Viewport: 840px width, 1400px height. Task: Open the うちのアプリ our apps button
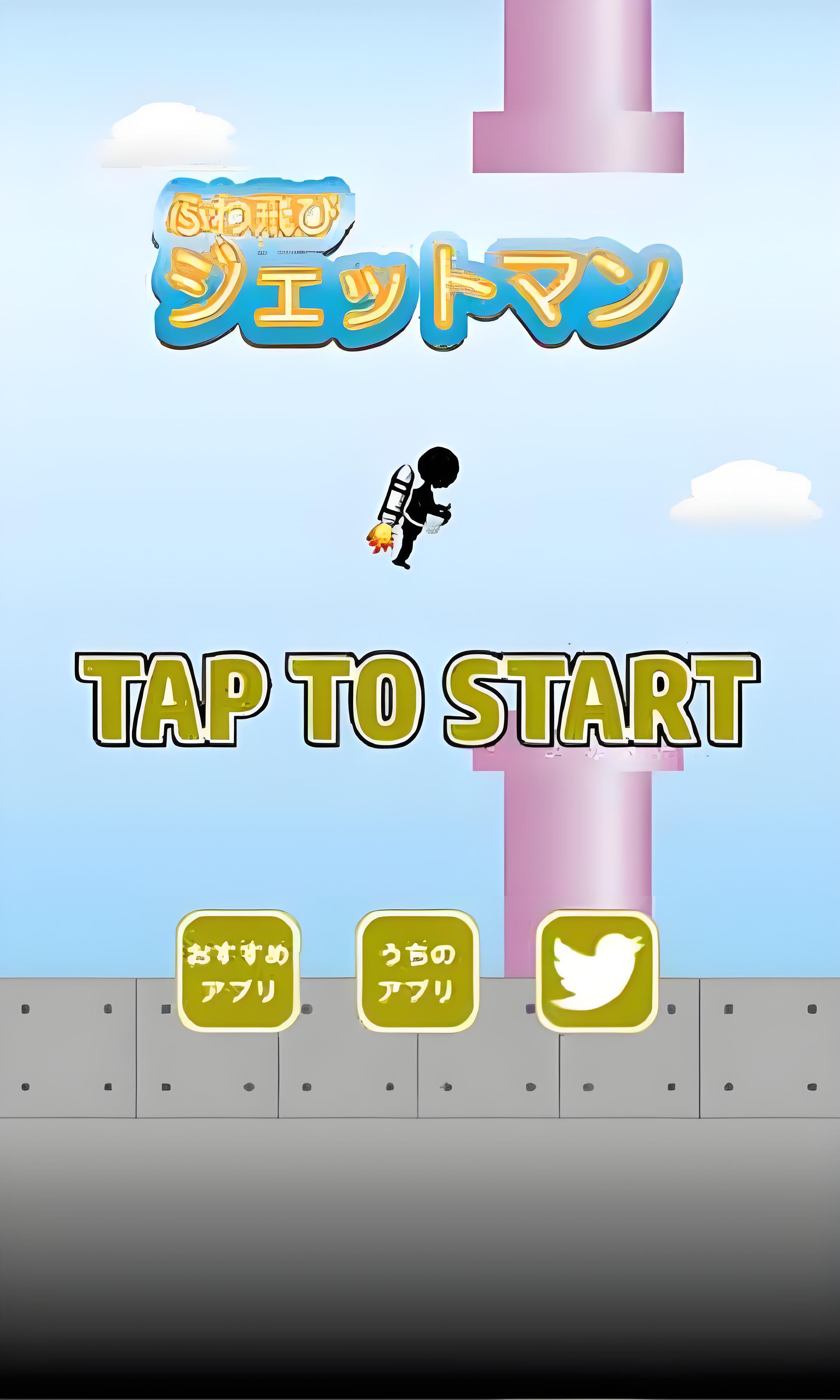pos(417,971)
